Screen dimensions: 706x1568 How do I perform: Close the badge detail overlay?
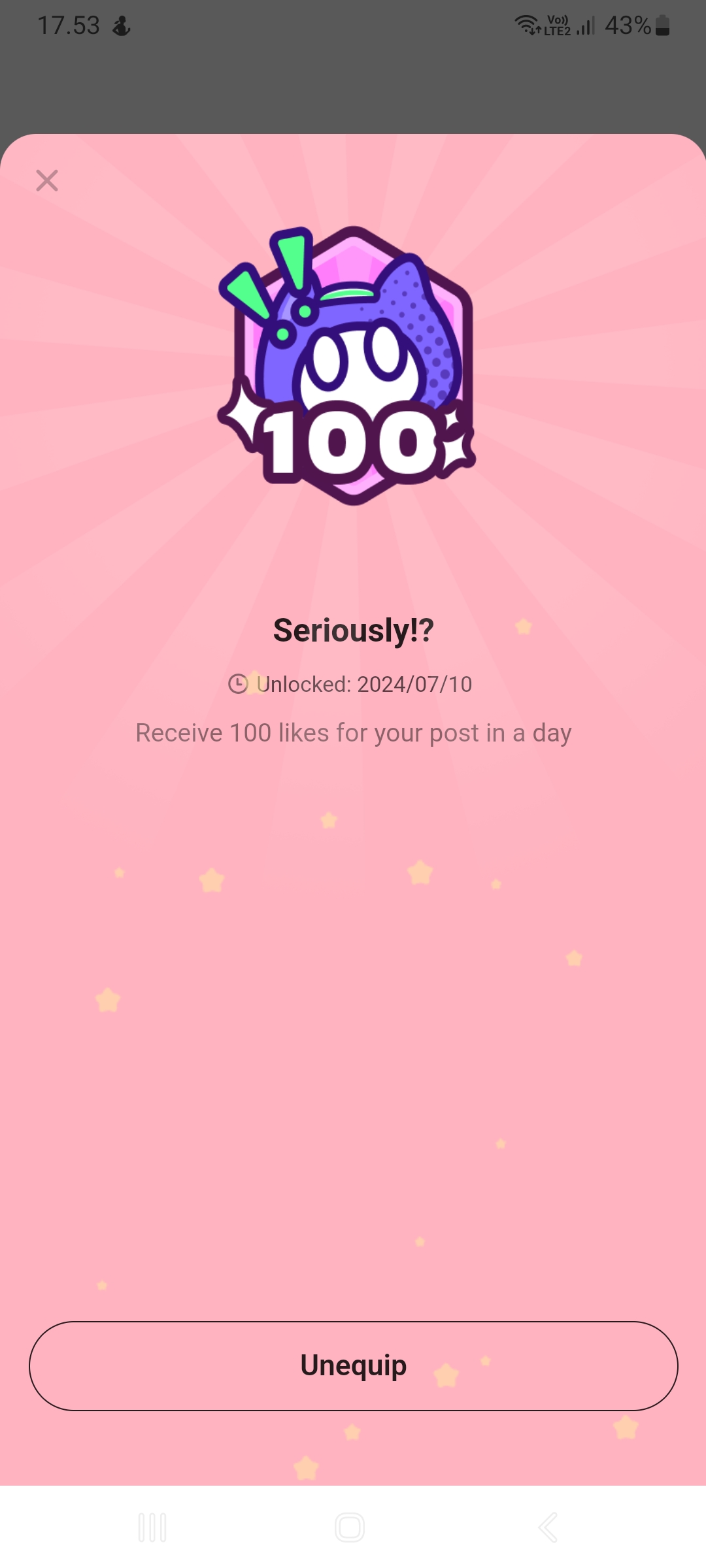click(x=47, y=180)
